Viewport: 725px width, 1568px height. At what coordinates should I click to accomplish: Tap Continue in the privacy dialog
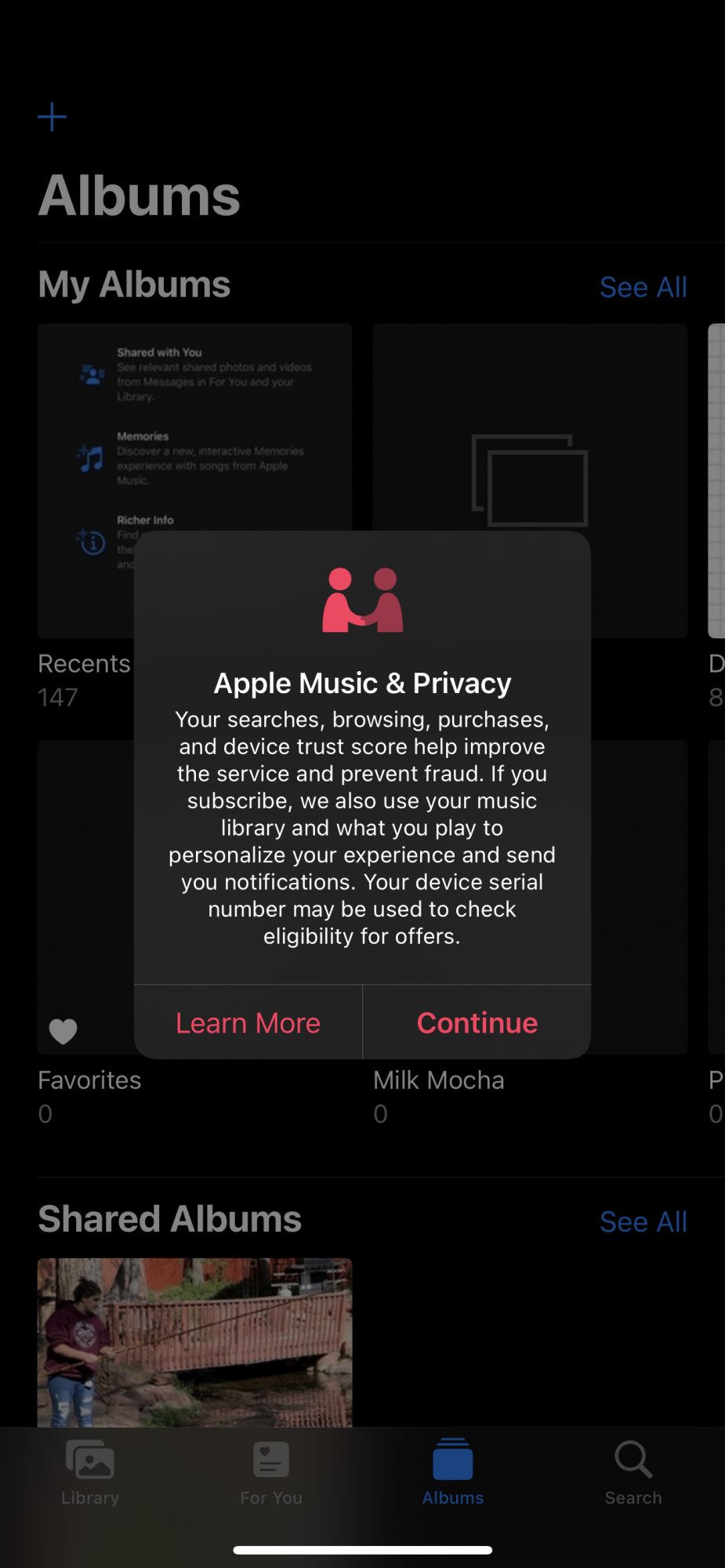pyautogui.click(x=477, y=1022)
